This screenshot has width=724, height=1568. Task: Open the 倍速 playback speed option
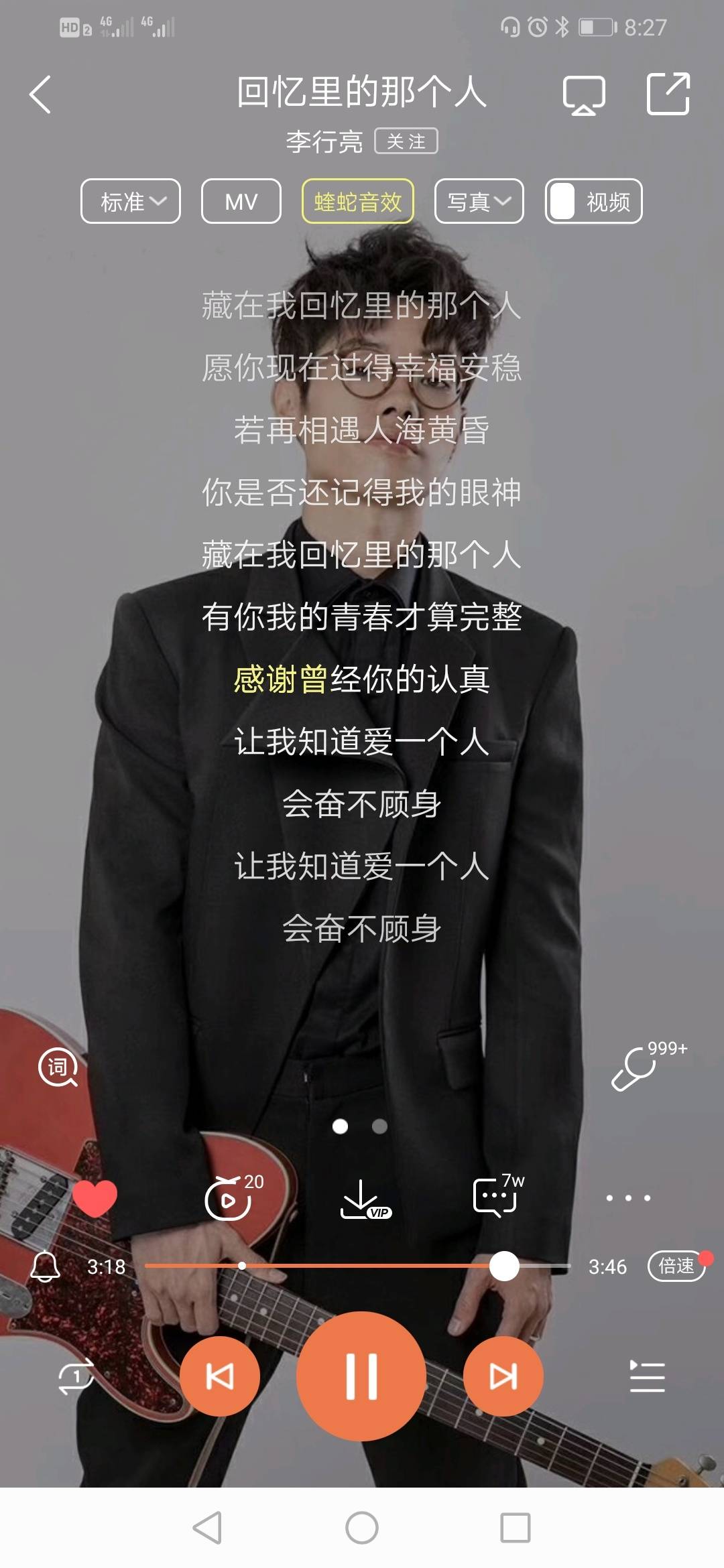pos(676,1266)
